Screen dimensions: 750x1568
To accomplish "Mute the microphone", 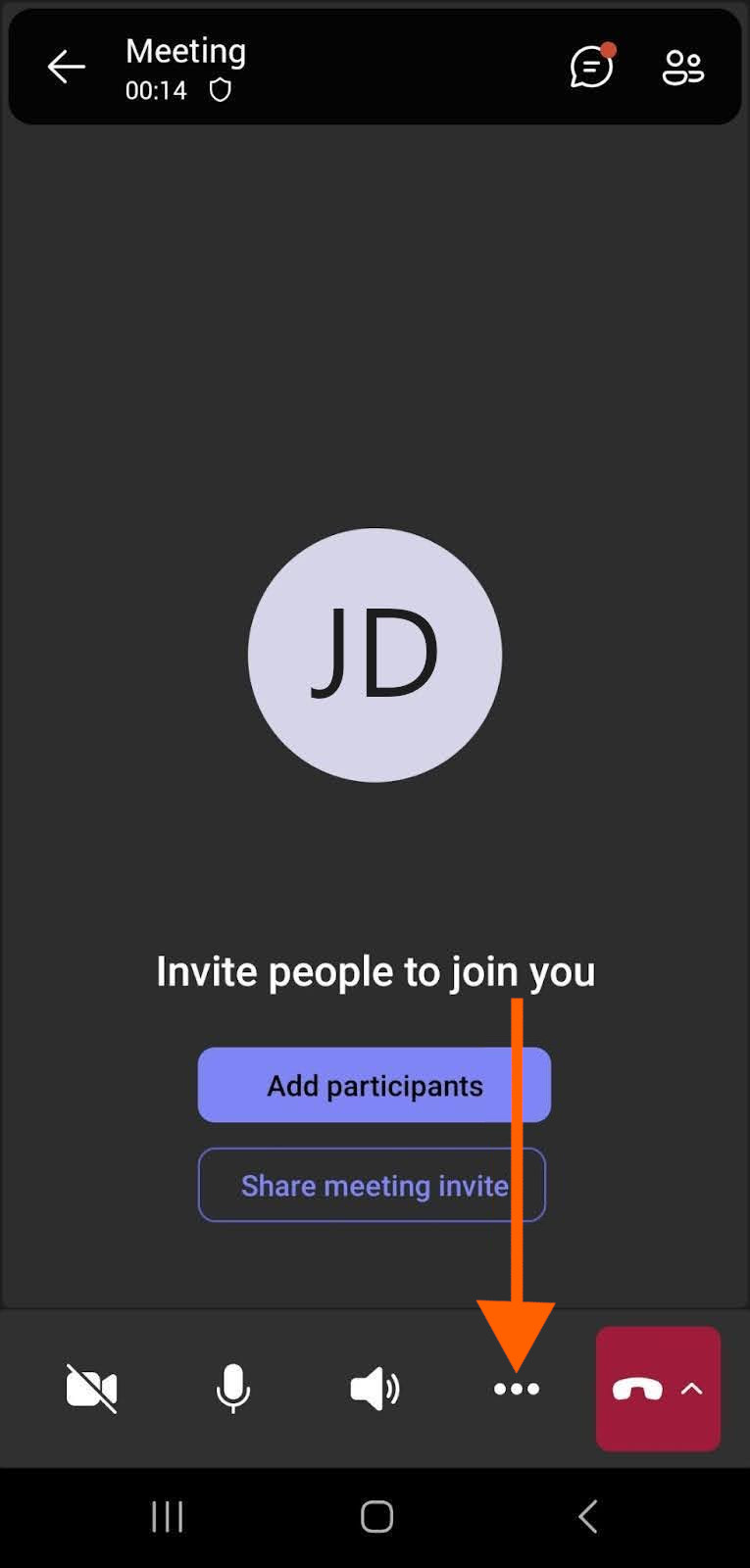I will point(233,1389).
